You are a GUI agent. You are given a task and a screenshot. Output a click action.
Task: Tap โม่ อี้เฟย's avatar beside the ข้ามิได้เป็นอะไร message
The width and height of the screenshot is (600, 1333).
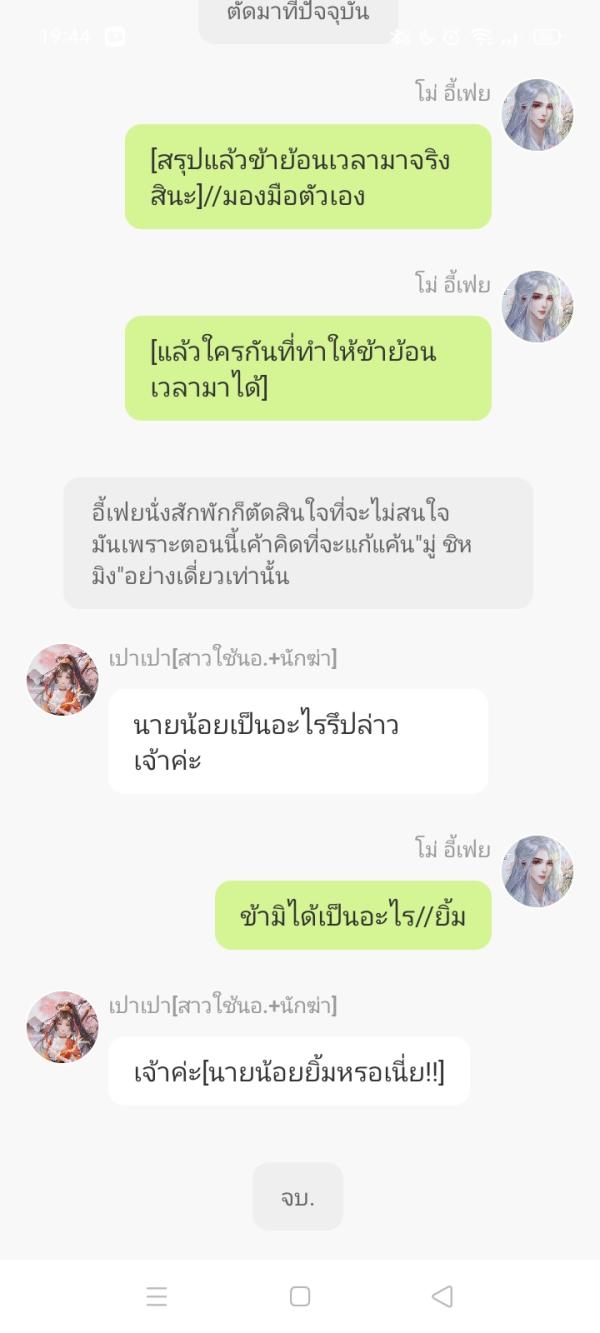pos(537,871)
